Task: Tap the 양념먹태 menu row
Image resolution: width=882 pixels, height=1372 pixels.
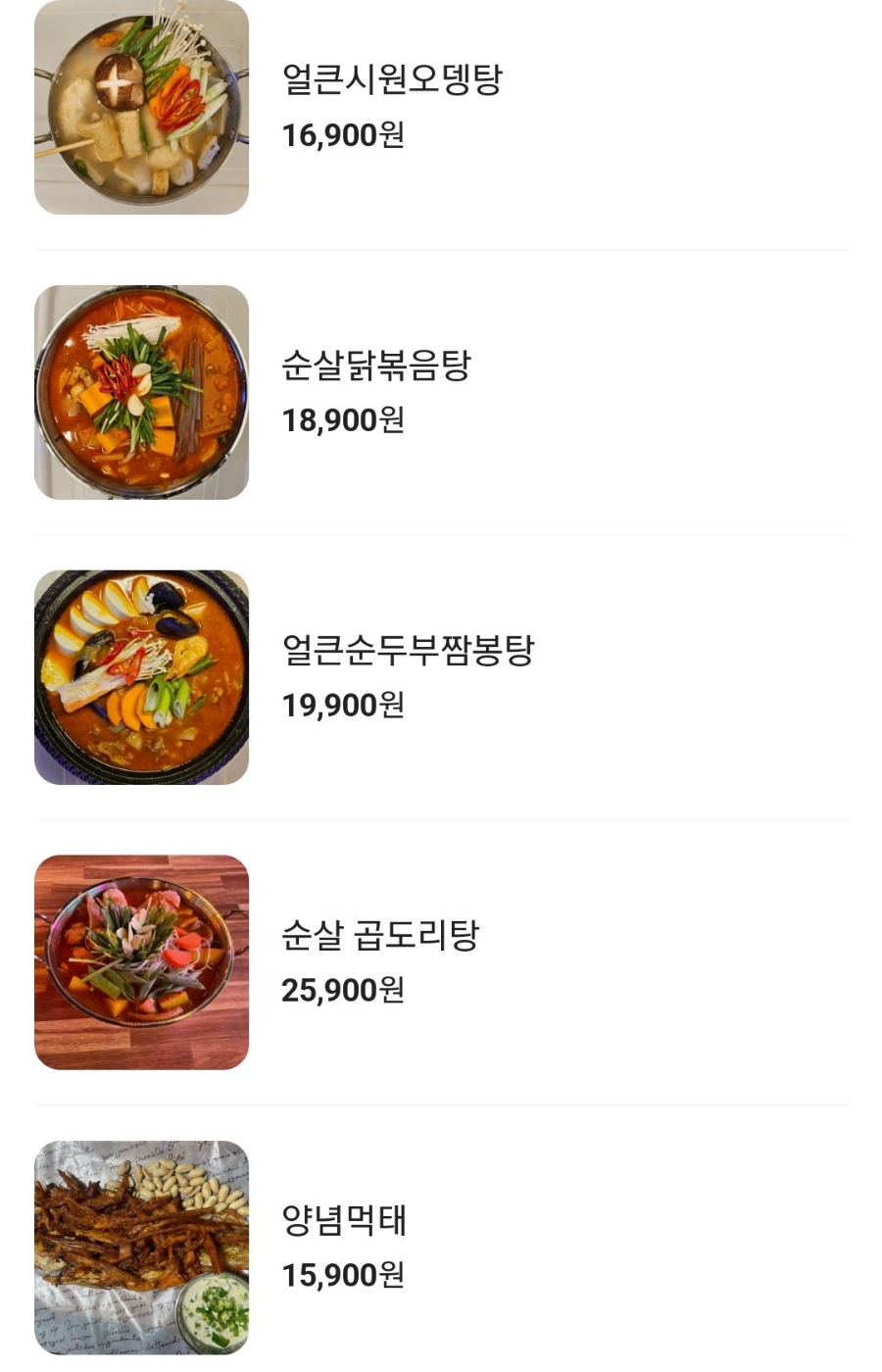Action: (x=344, y=1221)
